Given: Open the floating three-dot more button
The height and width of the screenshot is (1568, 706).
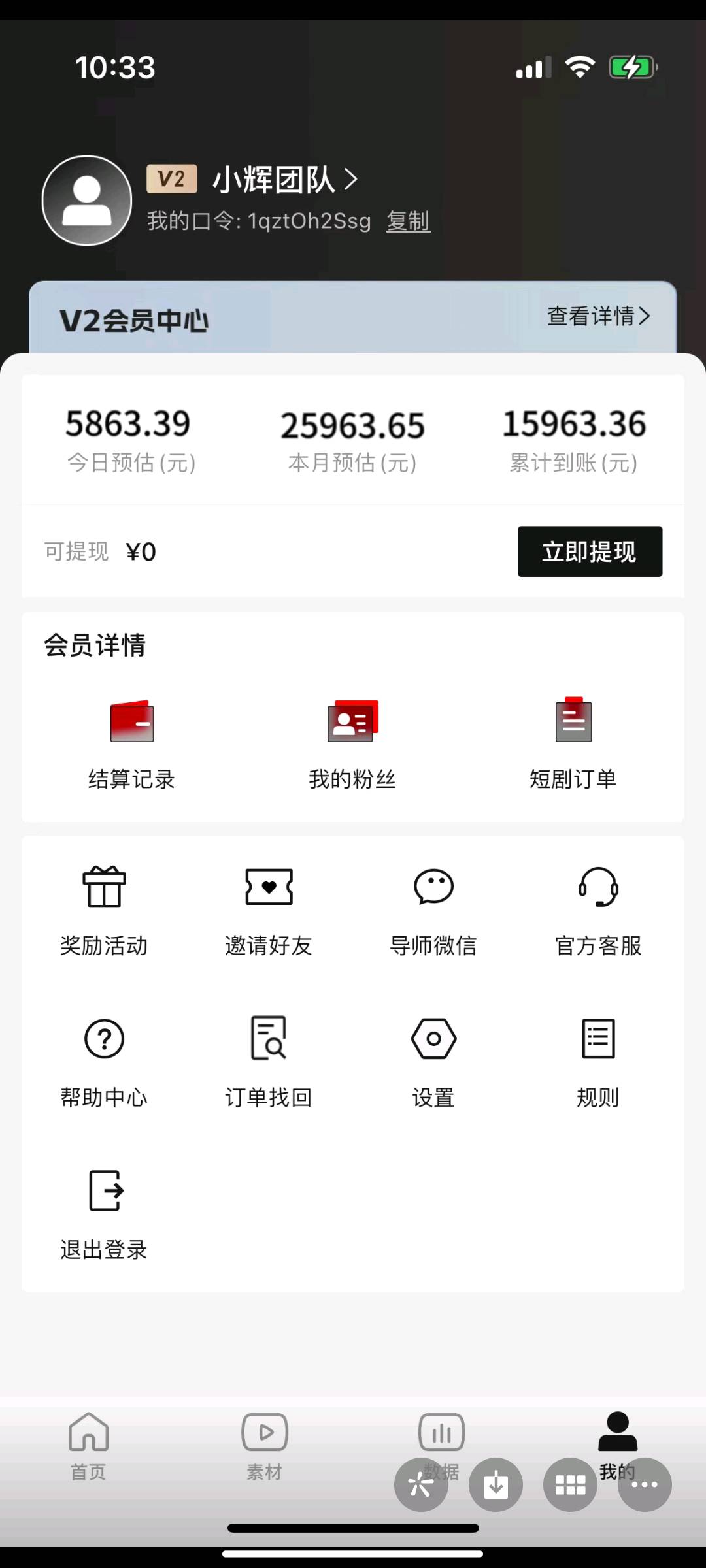Looking at the screenshot, I should [x=645, y=1484].
